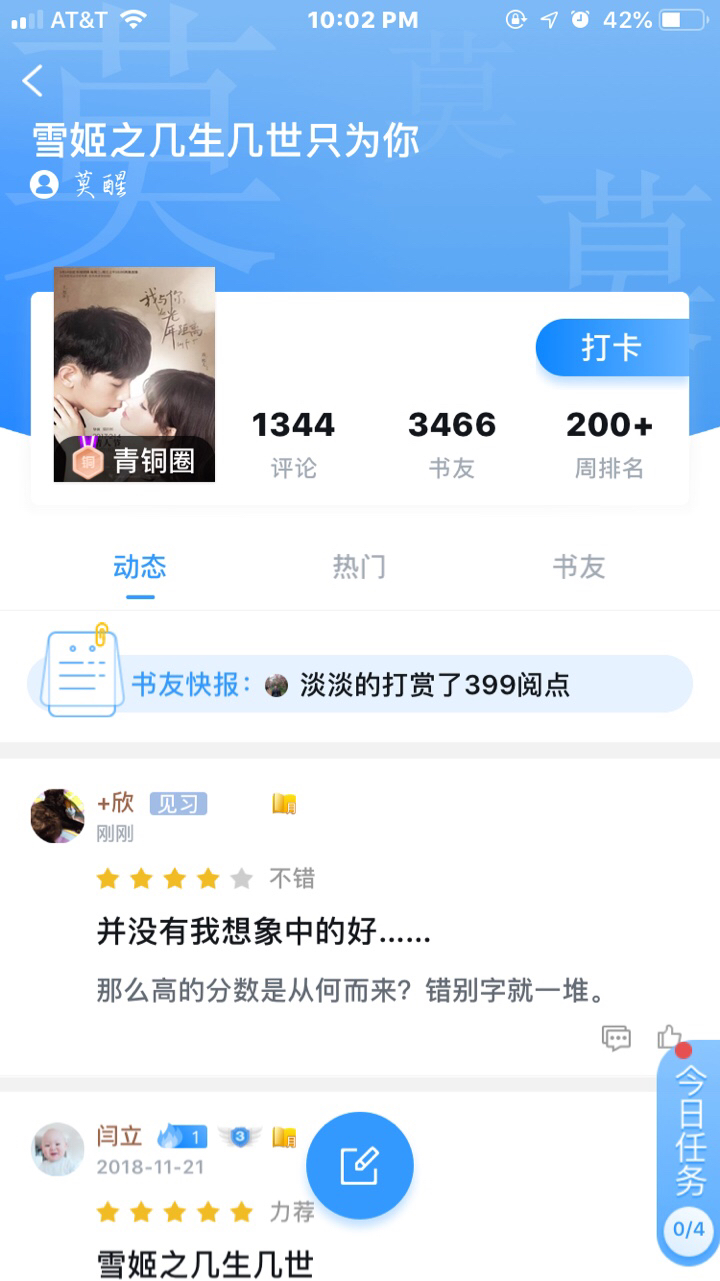The height and width of the screenshot is (1281, 720).
Task: Select the 书友 tab
Action: (x=579, y=567)
